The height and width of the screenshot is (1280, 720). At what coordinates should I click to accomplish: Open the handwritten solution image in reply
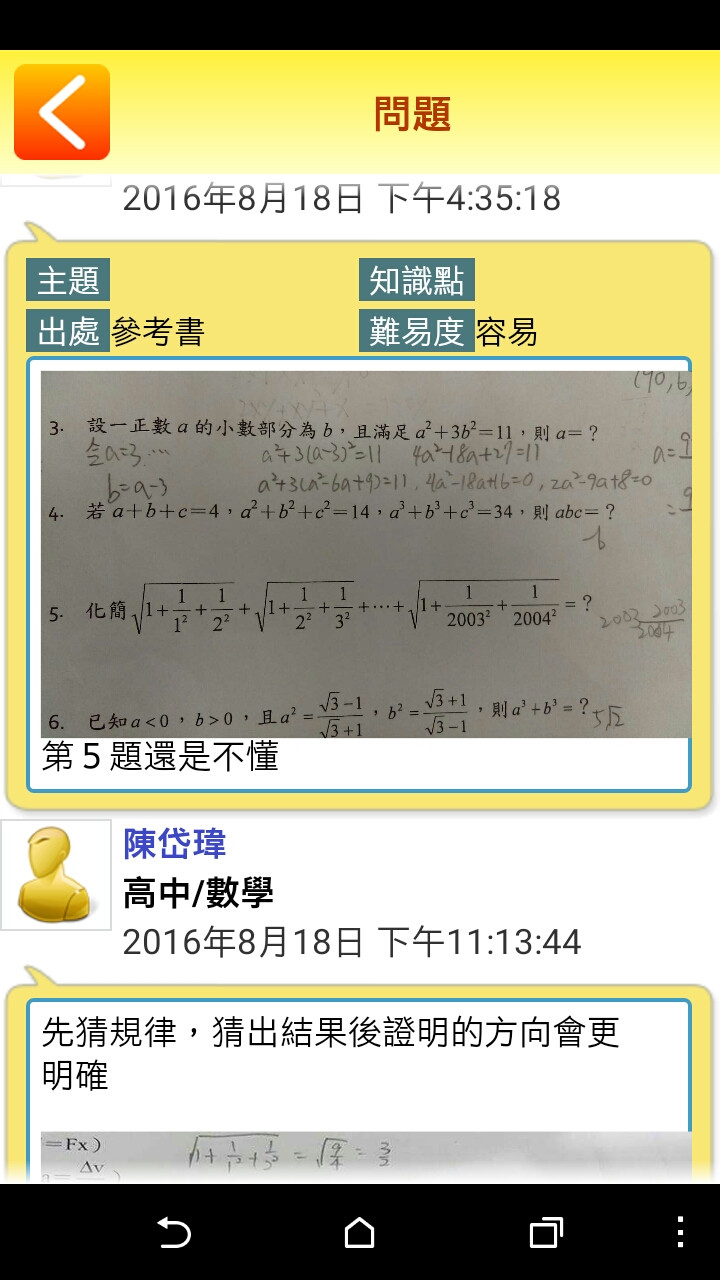click(365, 1156)
